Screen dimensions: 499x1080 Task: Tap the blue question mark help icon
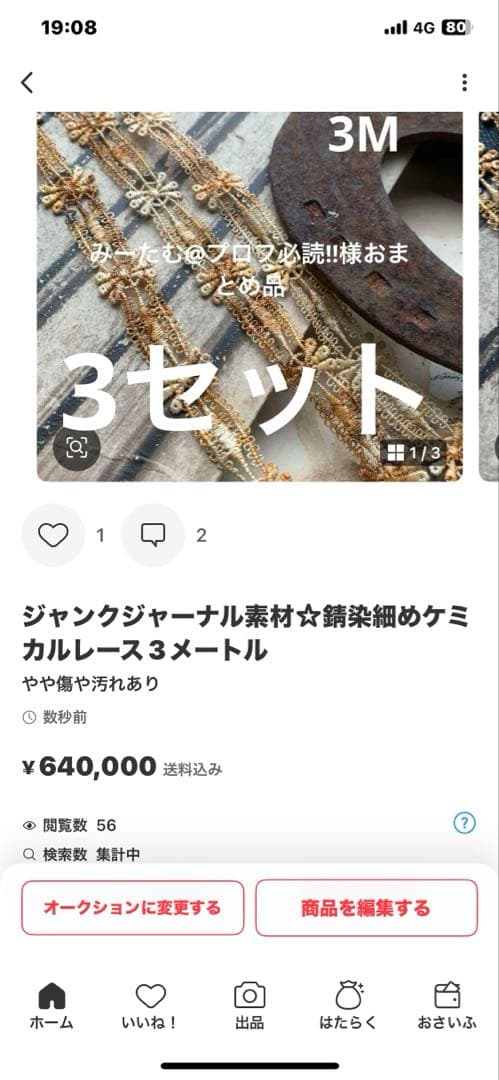point(465,822)
